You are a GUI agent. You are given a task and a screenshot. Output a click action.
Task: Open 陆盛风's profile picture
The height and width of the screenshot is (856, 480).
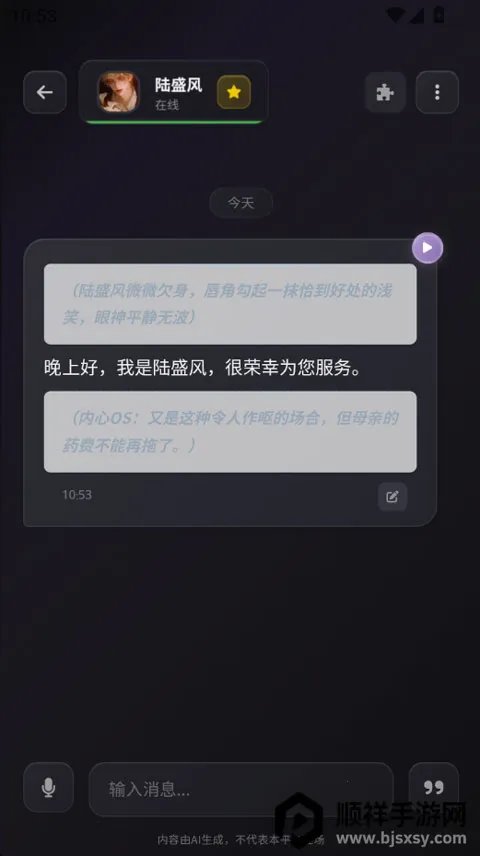click(118, 92)
